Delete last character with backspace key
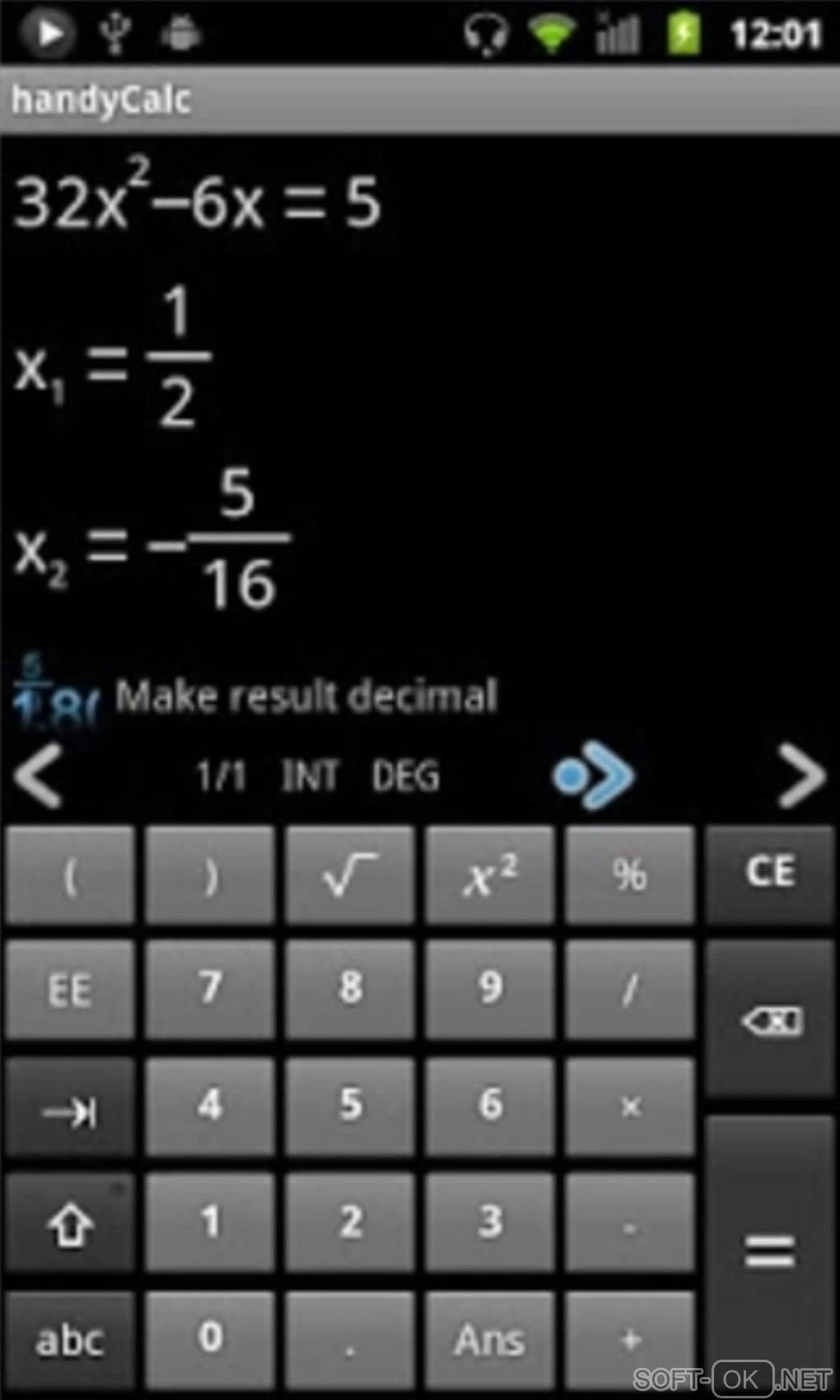The image size is (840, 1400). 770,1021
